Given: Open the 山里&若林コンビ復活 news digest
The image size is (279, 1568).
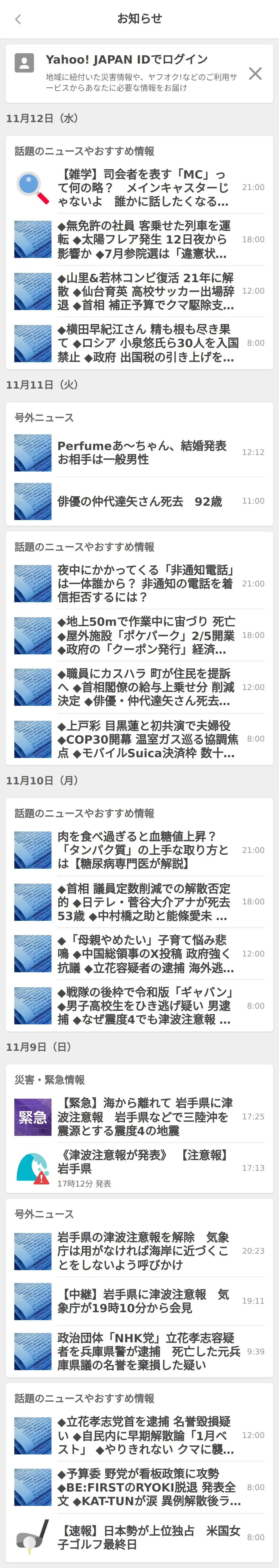Looking at the screenshot, I should (139, 291).
